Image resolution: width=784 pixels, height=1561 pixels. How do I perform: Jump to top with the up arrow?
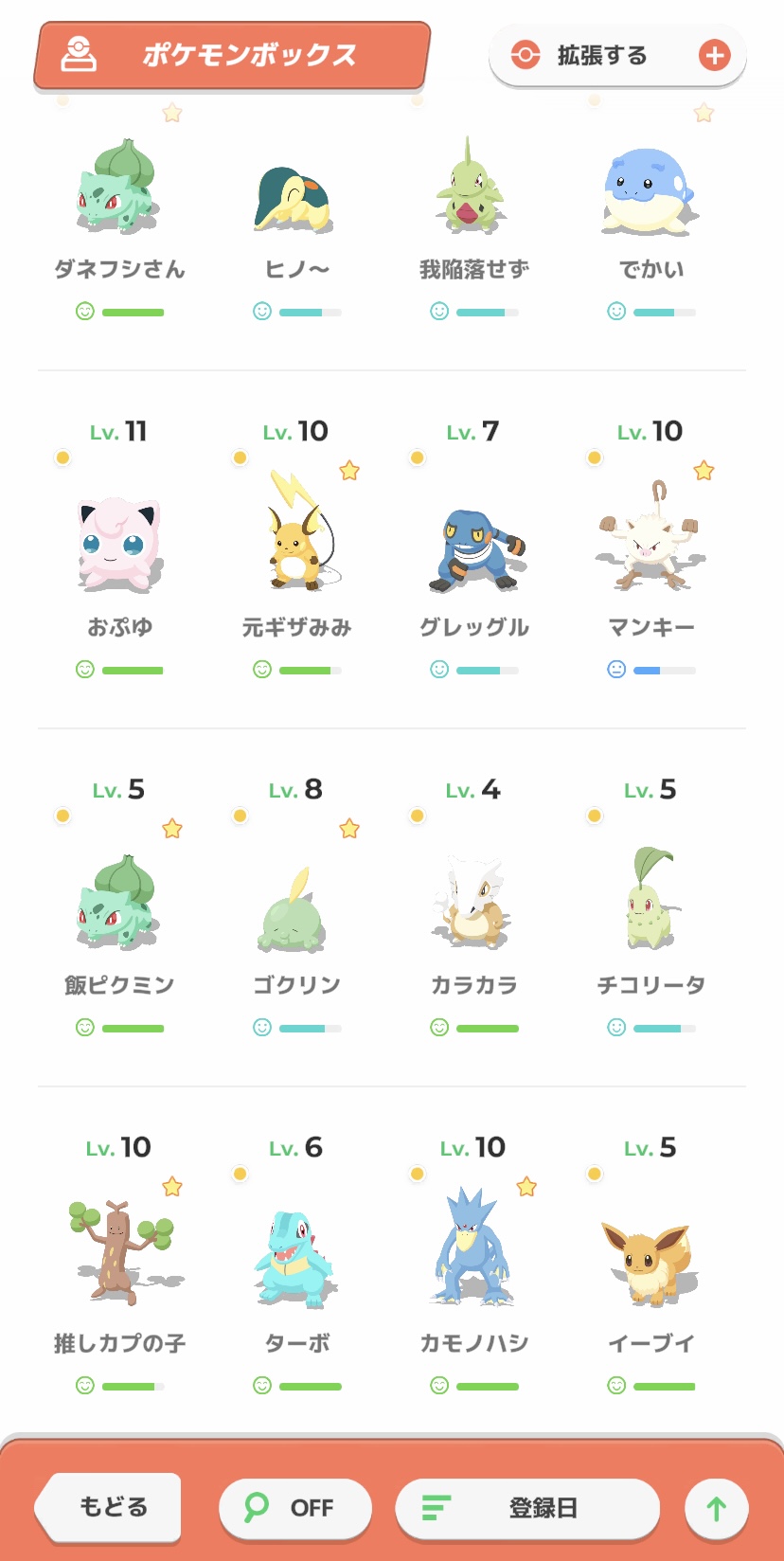point(716,1508)
